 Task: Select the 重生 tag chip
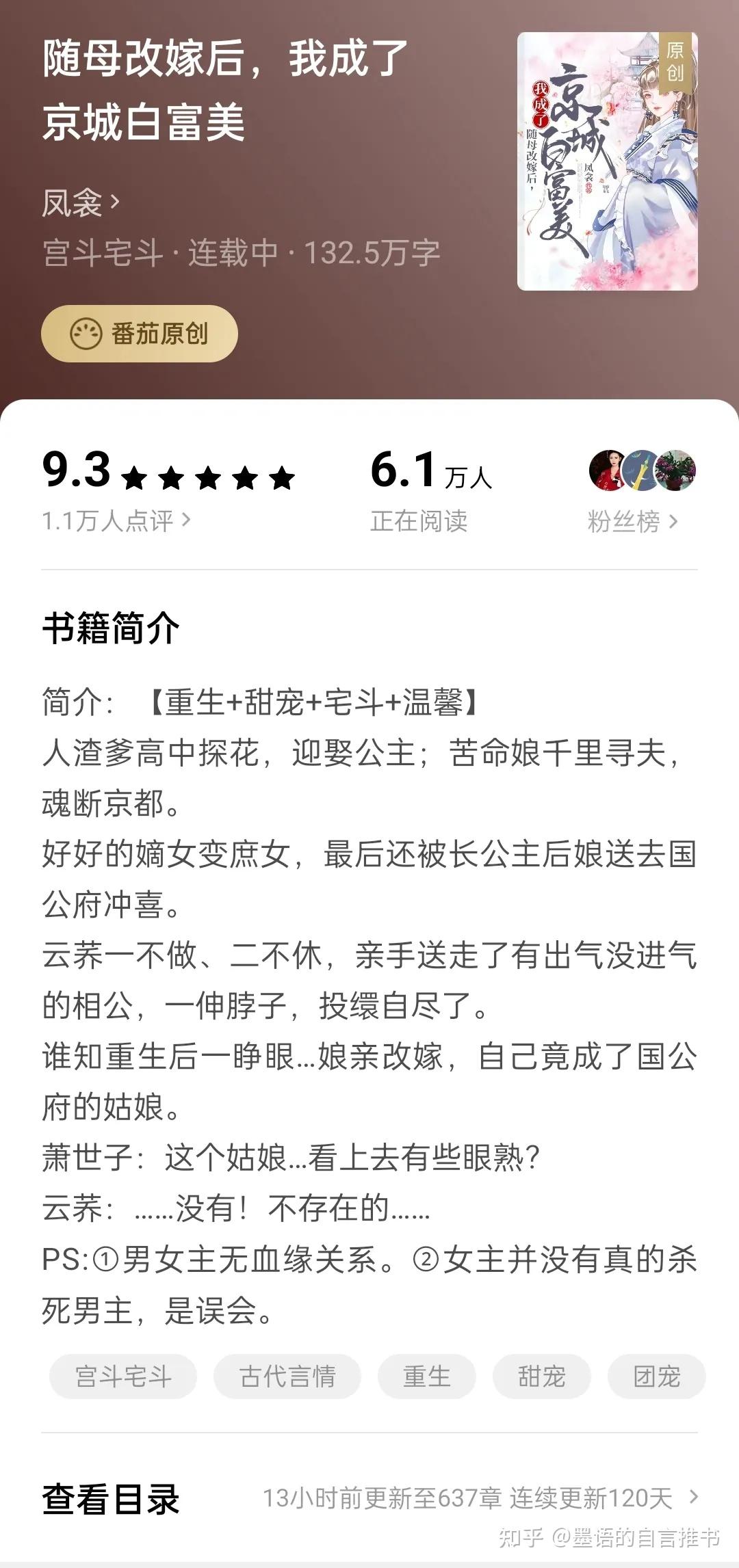427,1377
